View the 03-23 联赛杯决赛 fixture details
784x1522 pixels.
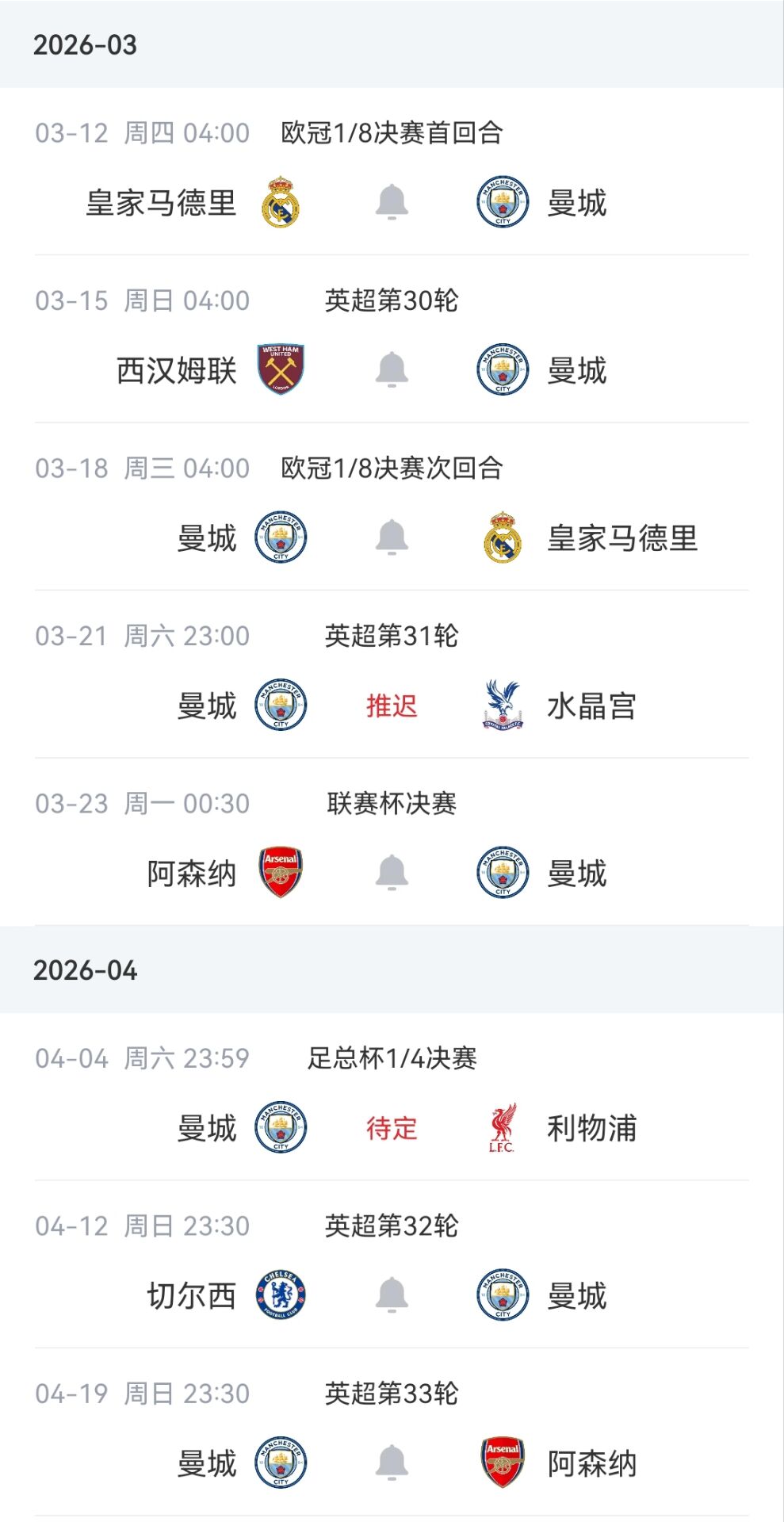tap(392, 804)
